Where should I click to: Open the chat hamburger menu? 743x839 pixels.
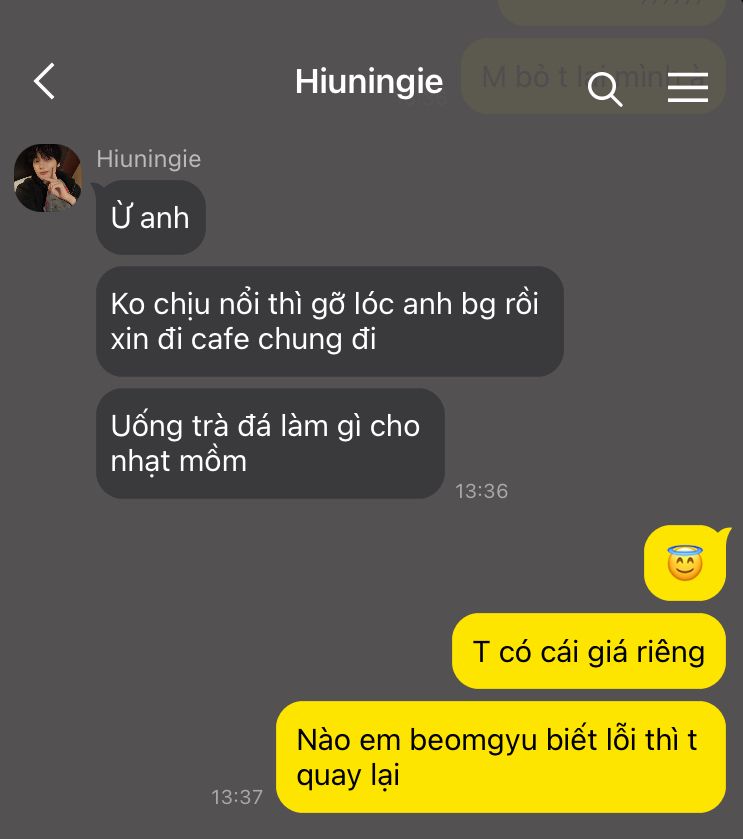[687, 88]
